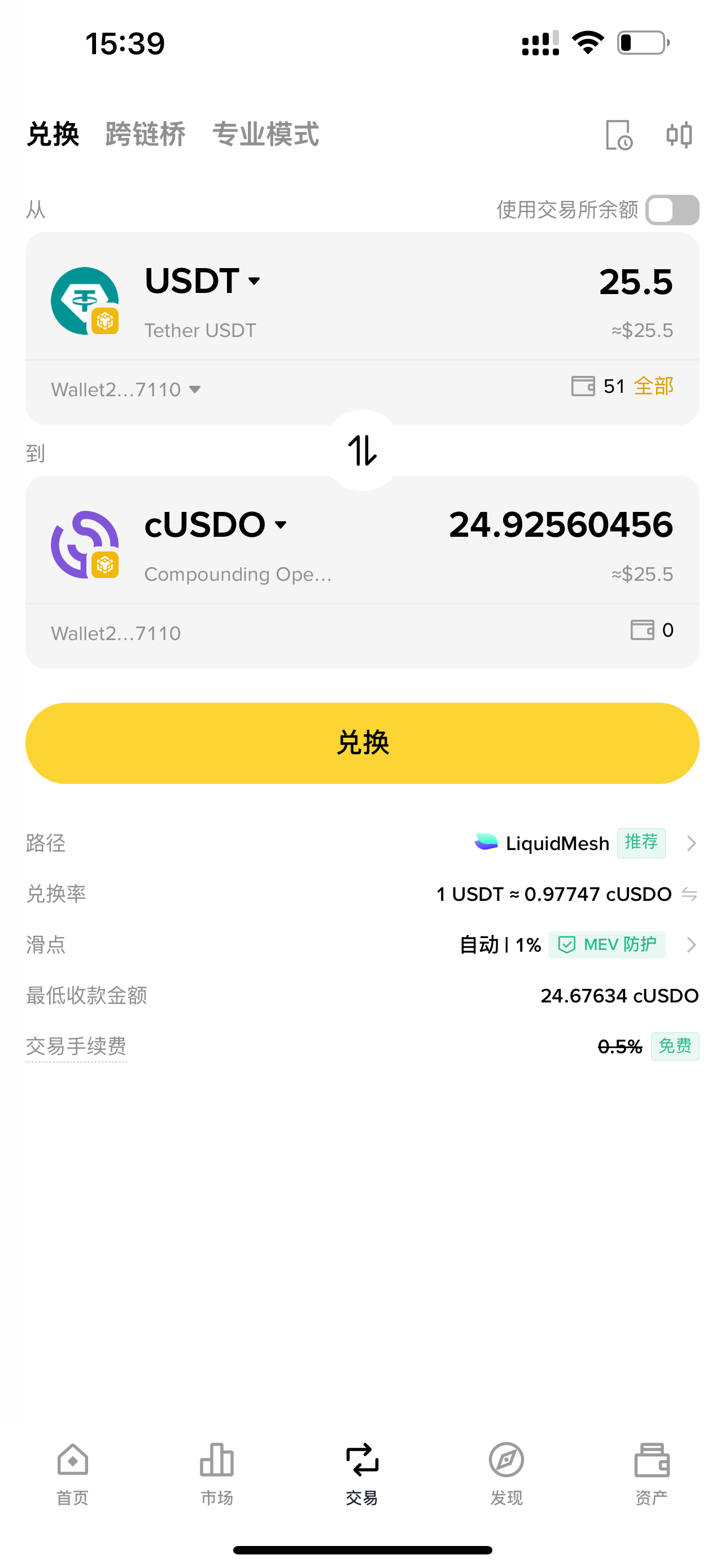
Task: Switch to the 专业模式 tab
Action: (265, 134)
